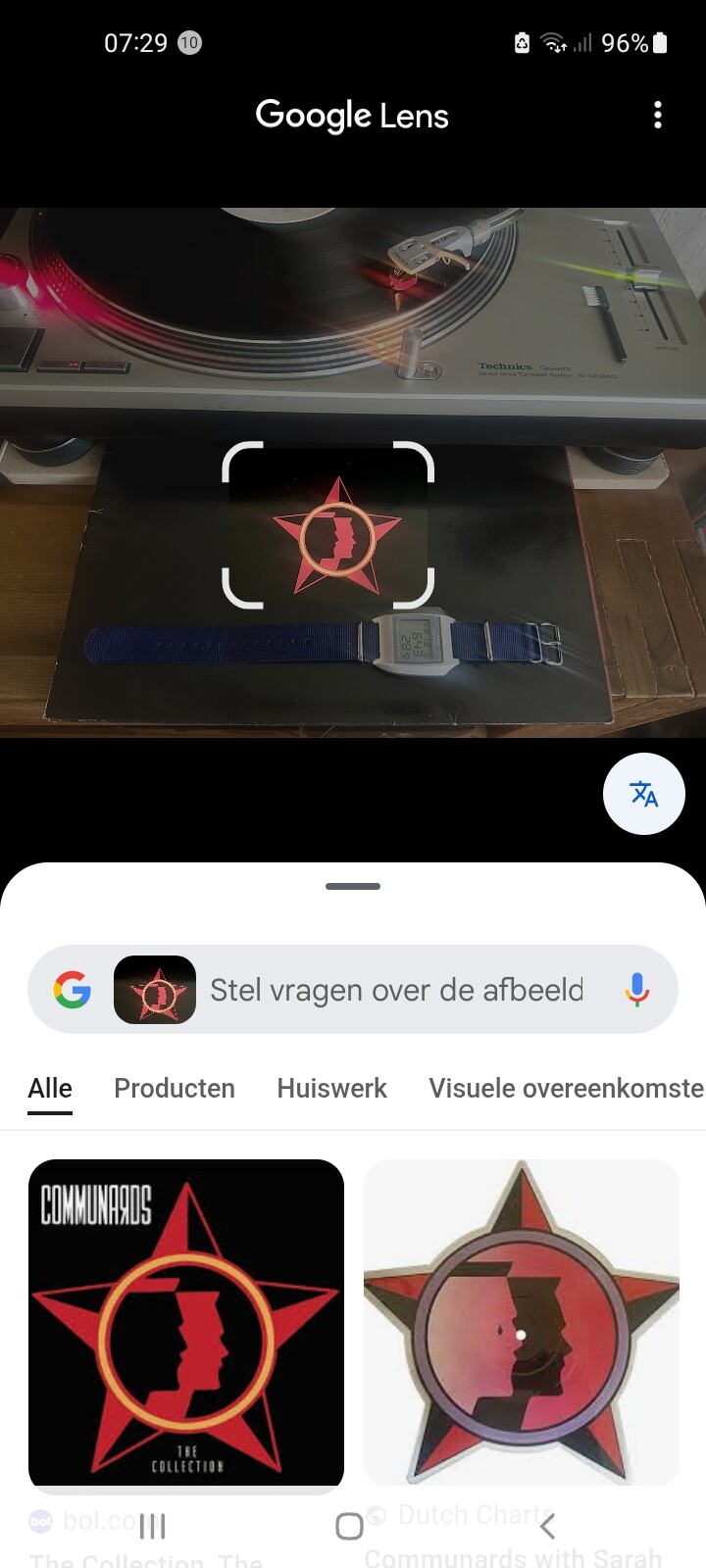Go to the home screen
Image resolution: width=706 pixels, height=1568 pixels.
coord(350,1526)
